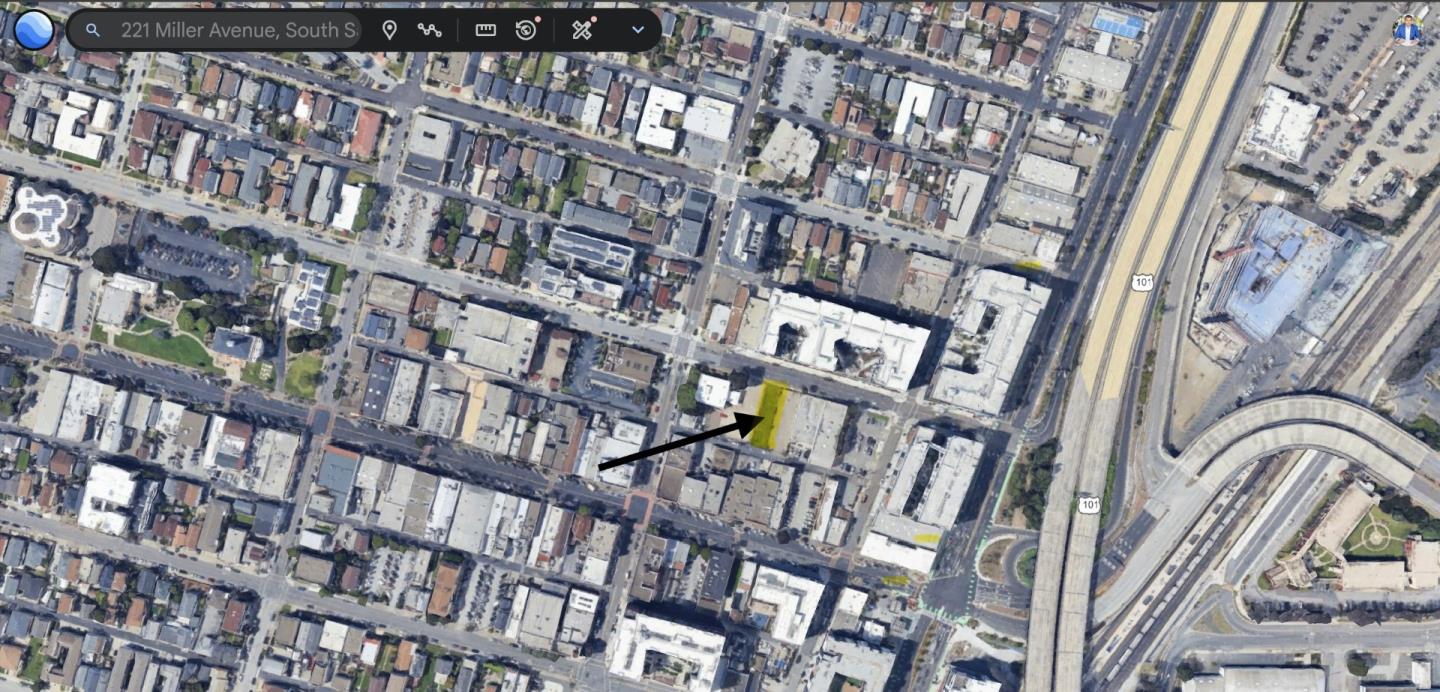
Task: Open the Google Earth logo menu
Action: click(x=34, y=30)
